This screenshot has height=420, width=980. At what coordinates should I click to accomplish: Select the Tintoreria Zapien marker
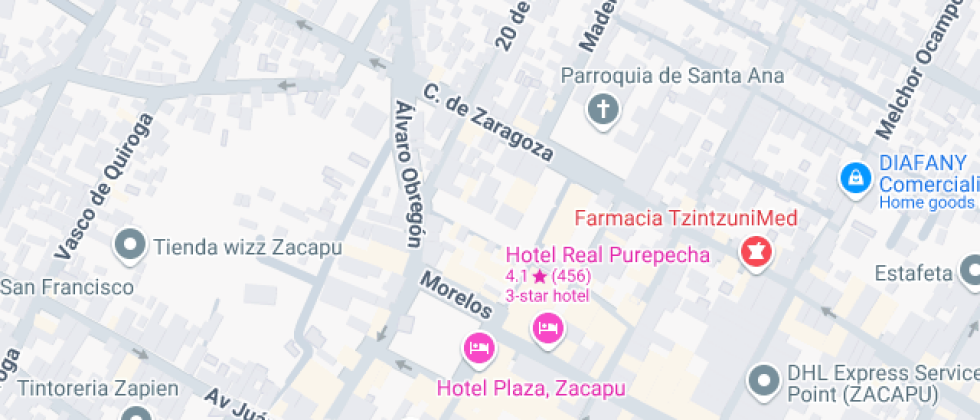click(x=135, y=413)
